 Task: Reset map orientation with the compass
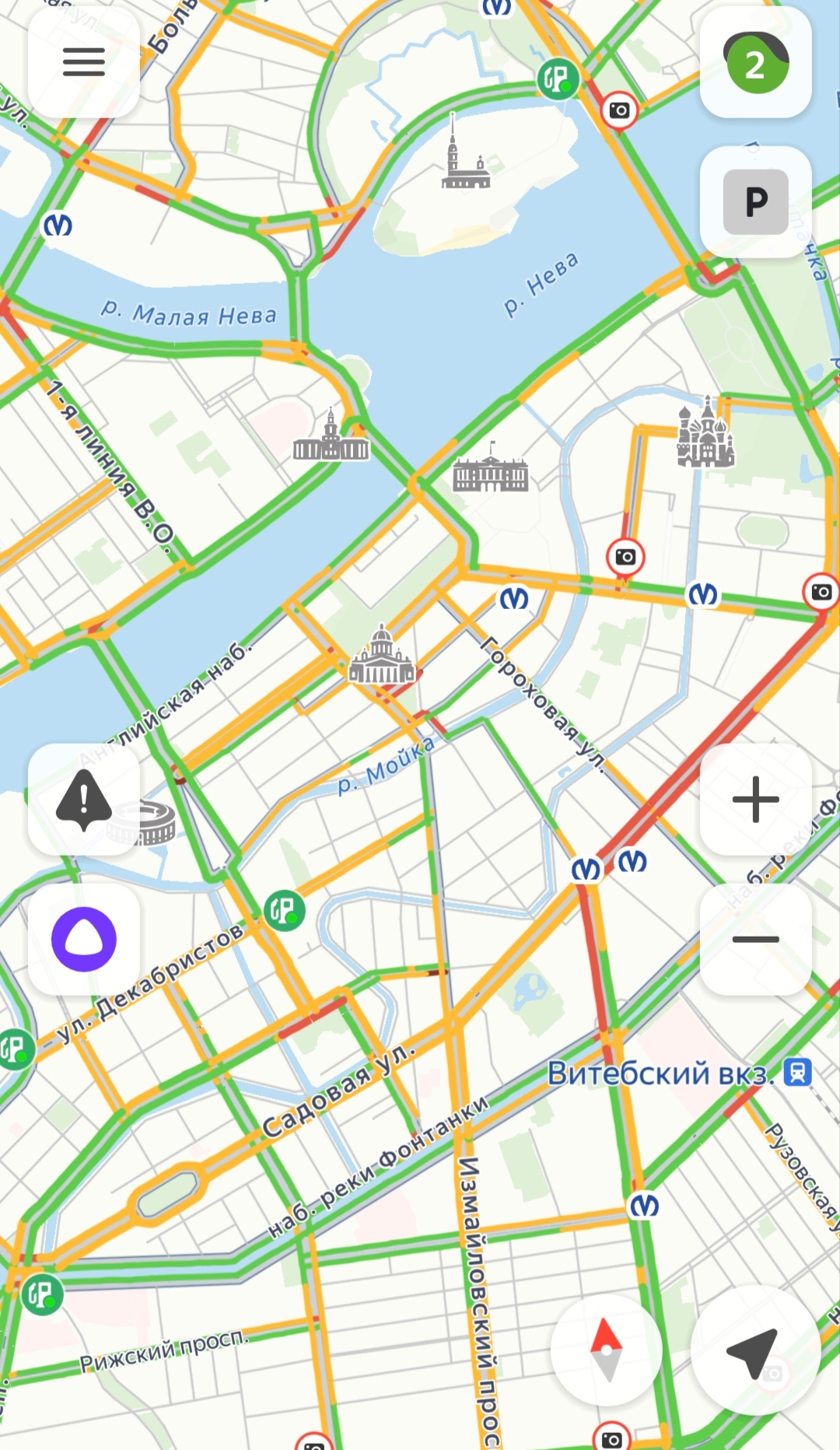(607, 1350)
